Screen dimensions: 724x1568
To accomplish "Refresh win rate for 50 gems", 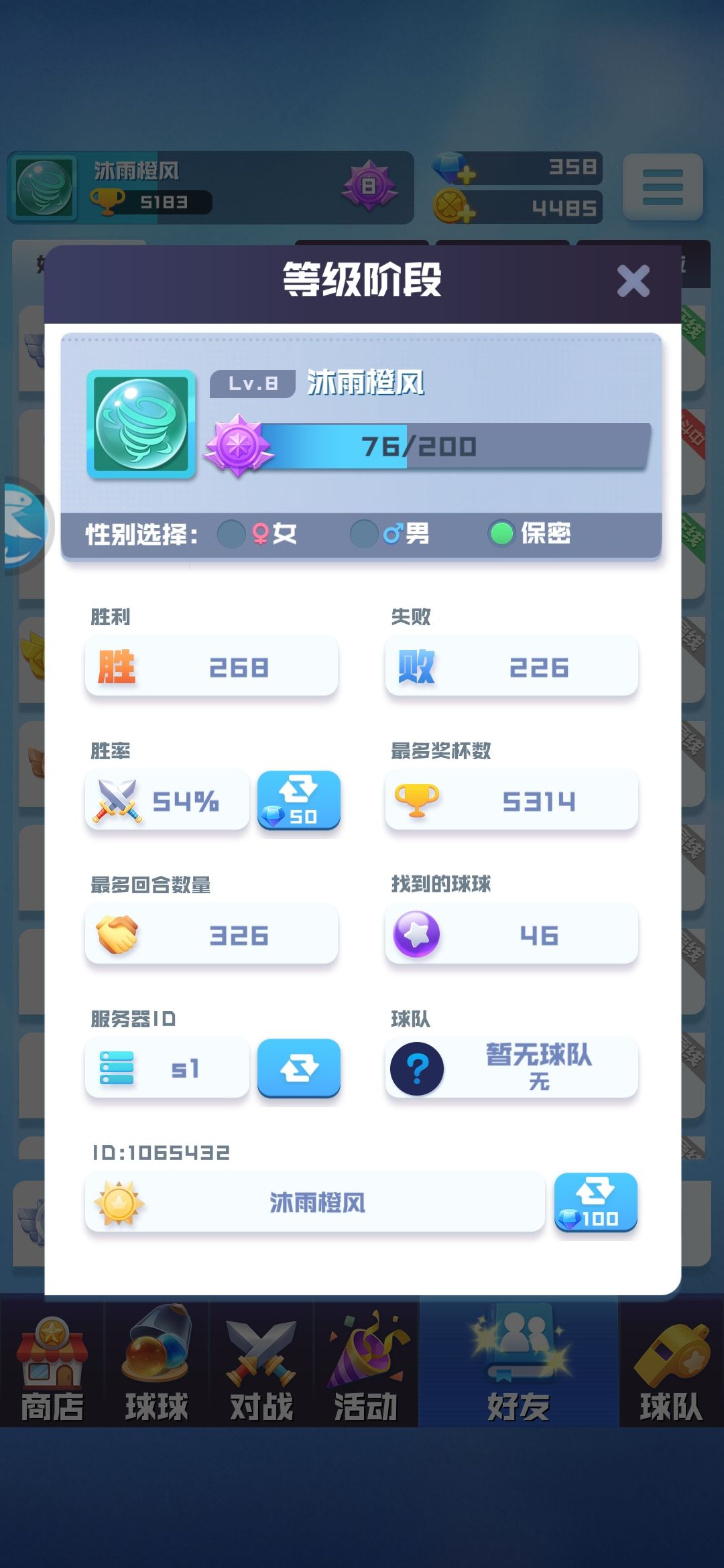I will [x=300, y=800].
